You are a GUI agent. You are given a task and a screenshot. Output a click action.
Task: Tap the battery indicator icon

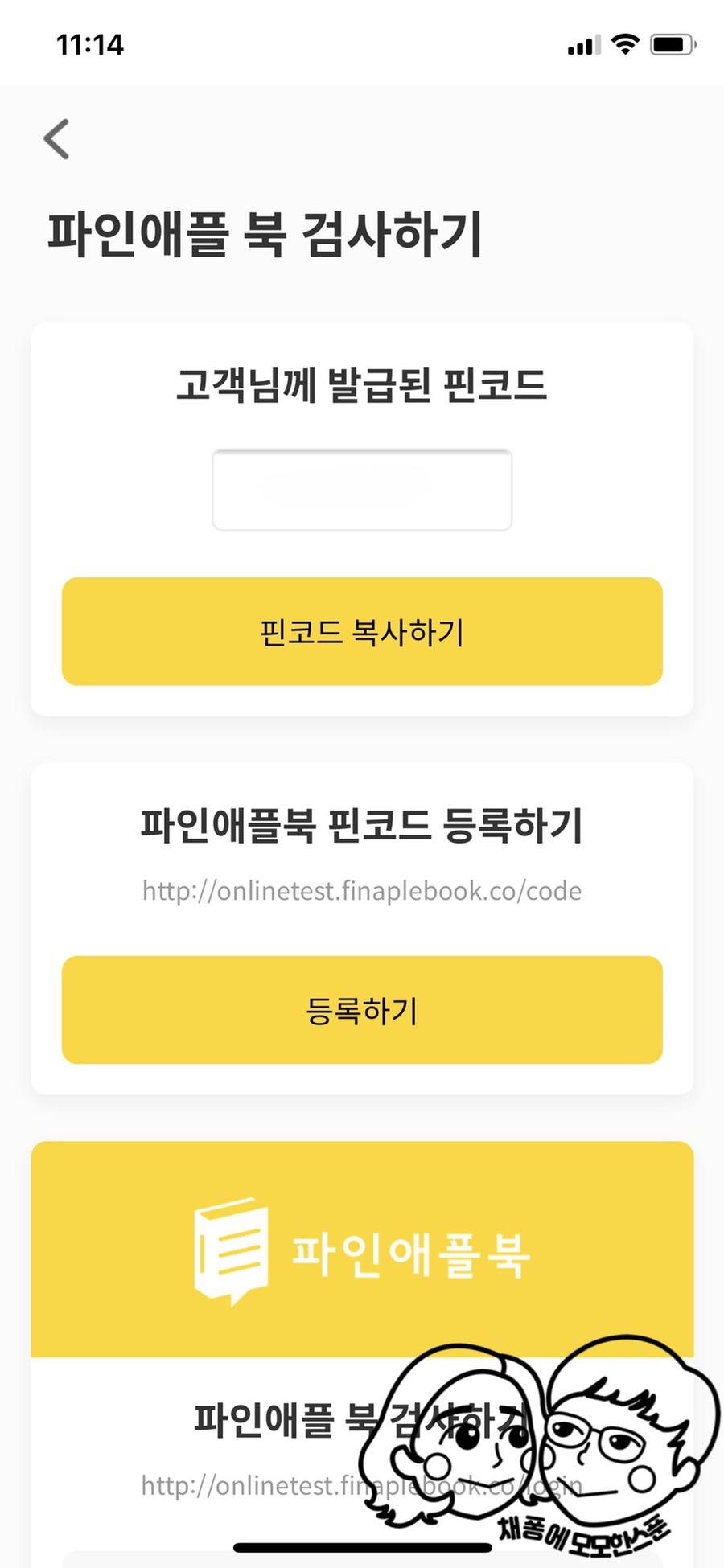click(672, 44)
